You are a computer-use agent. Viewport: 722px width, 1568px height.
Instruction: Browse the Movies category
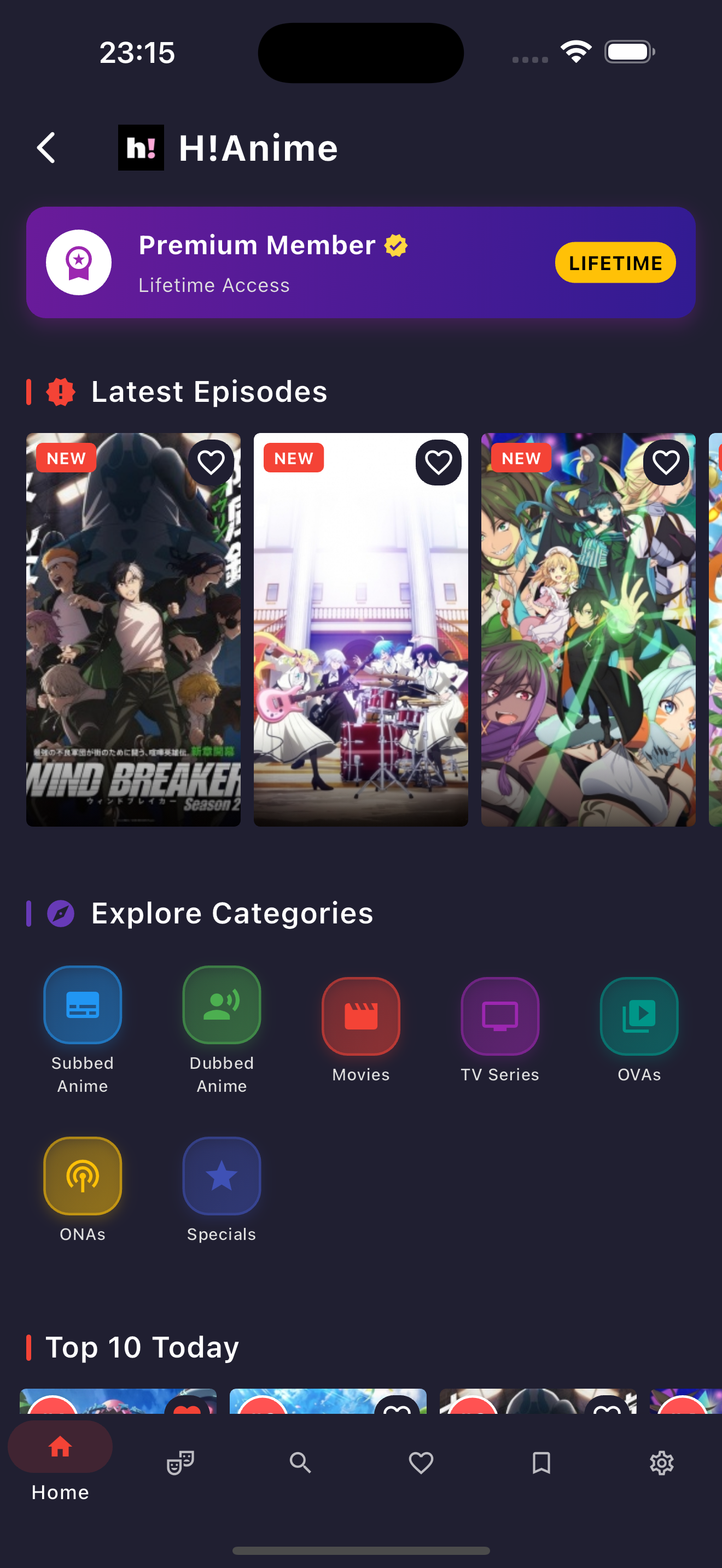pyautogui.click(x=360, y=1016)
